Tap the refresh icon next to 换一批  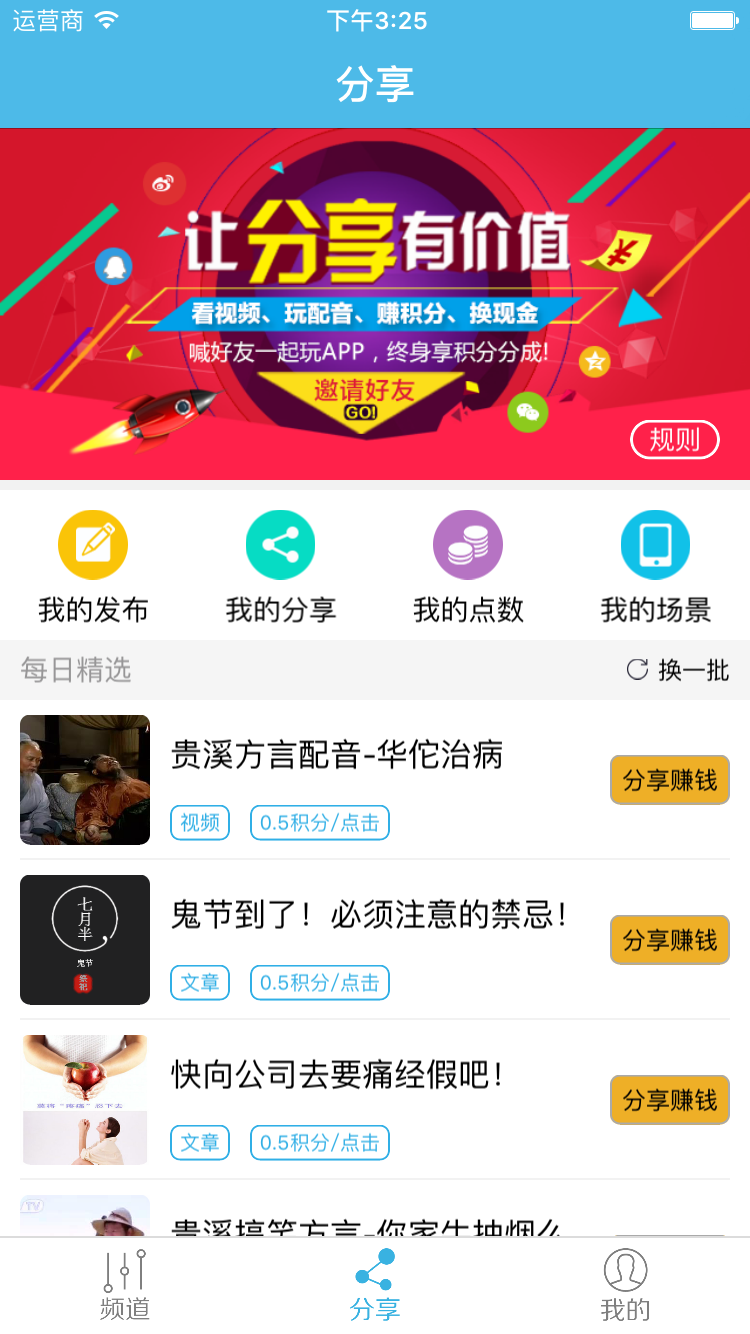tap(637, 670)
